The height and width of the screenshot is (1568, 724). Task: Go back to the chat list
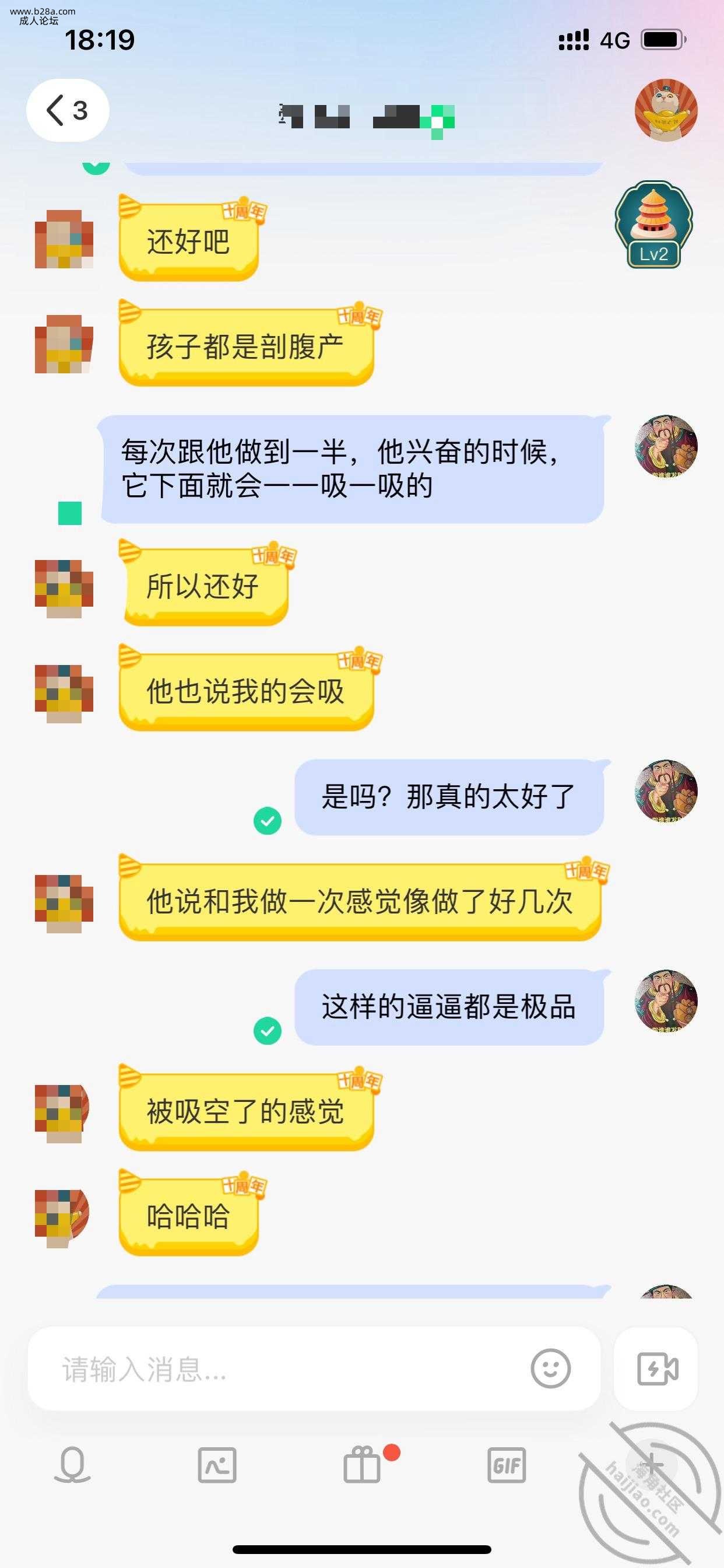coord(67,110)
